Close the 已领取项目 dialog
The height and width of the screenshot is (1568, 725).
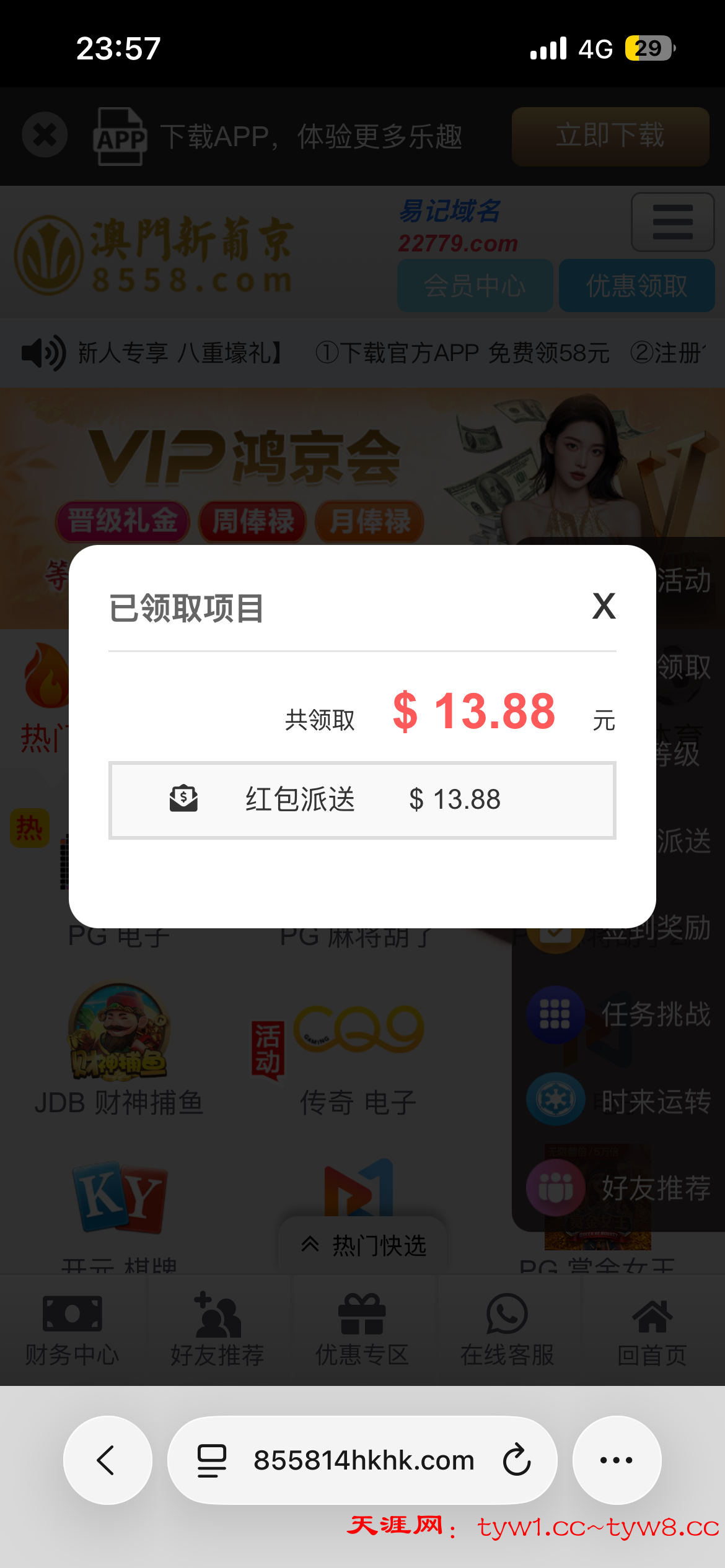(604, 606)
